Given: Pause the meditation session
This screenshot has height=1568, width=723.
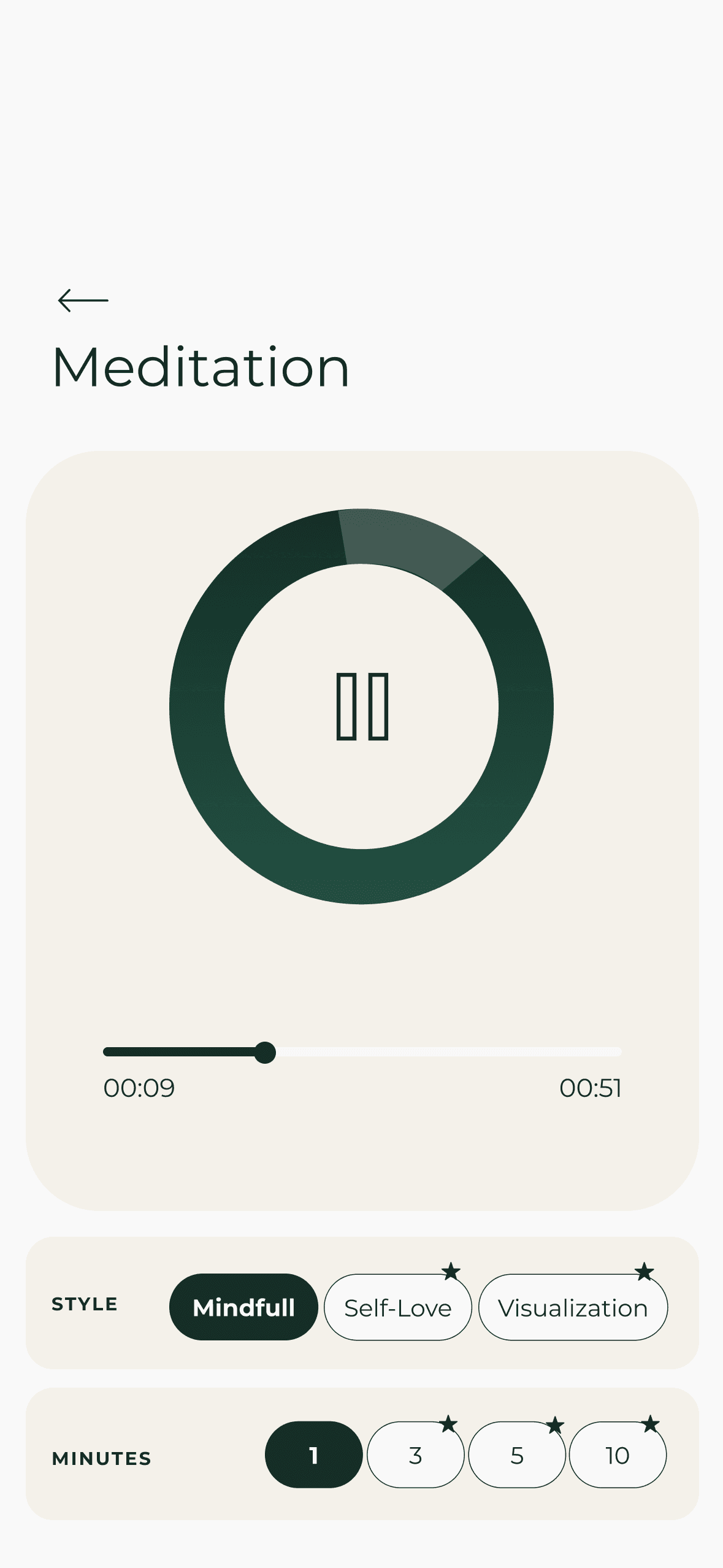Looking at the screenshot, I should [x=362, y=707].
